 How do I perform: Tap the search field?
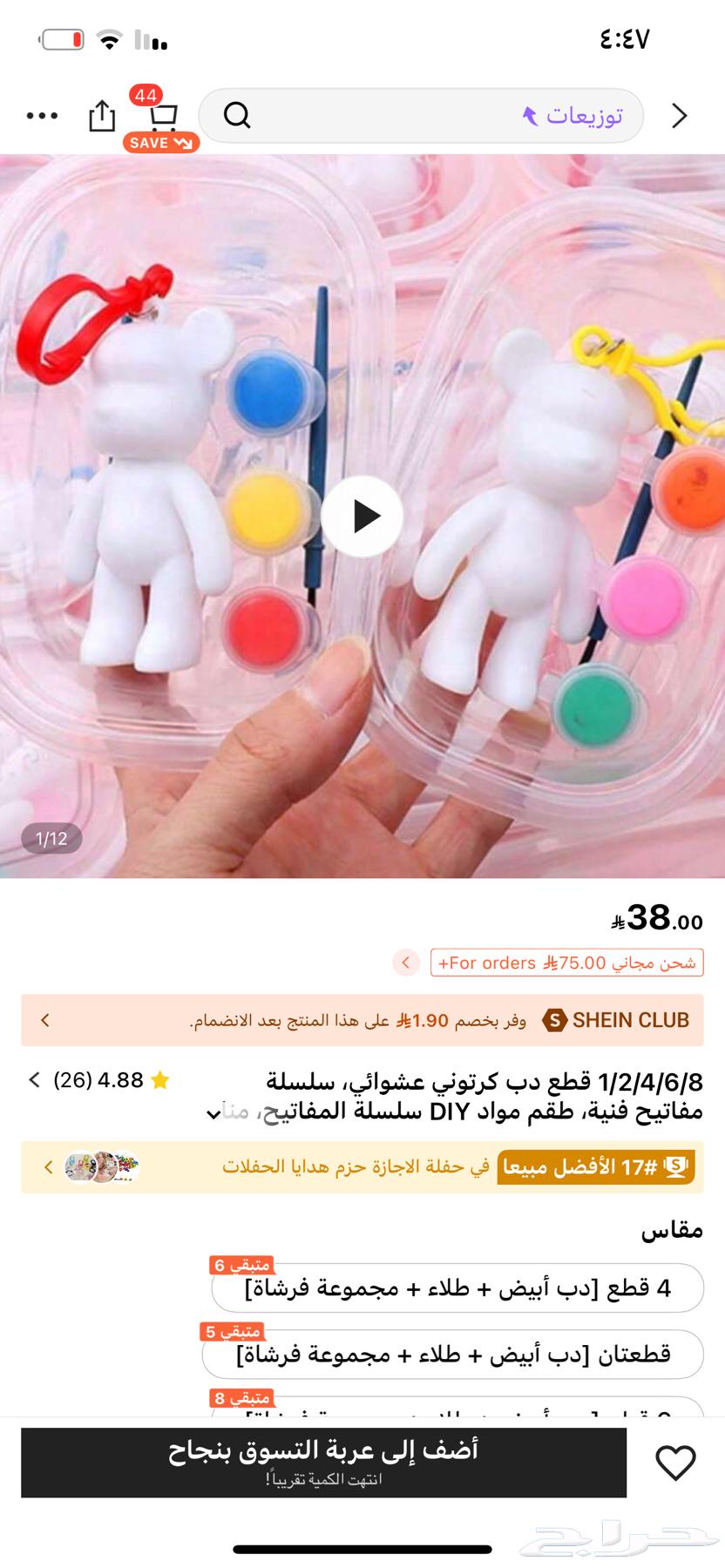click(x=420, y=115)
